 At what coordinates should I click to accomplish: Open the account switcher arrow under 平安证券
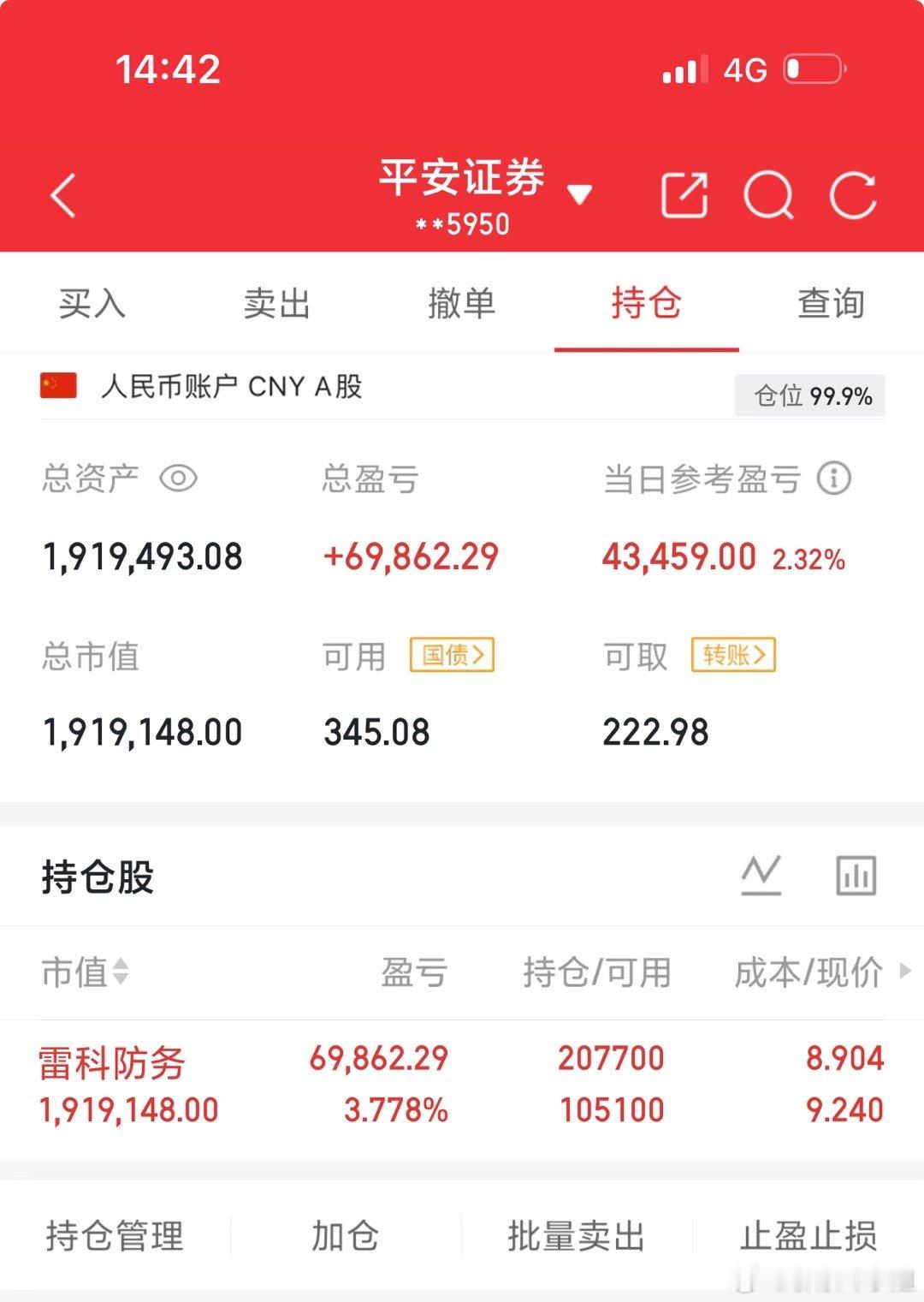[x=581, y=195]
